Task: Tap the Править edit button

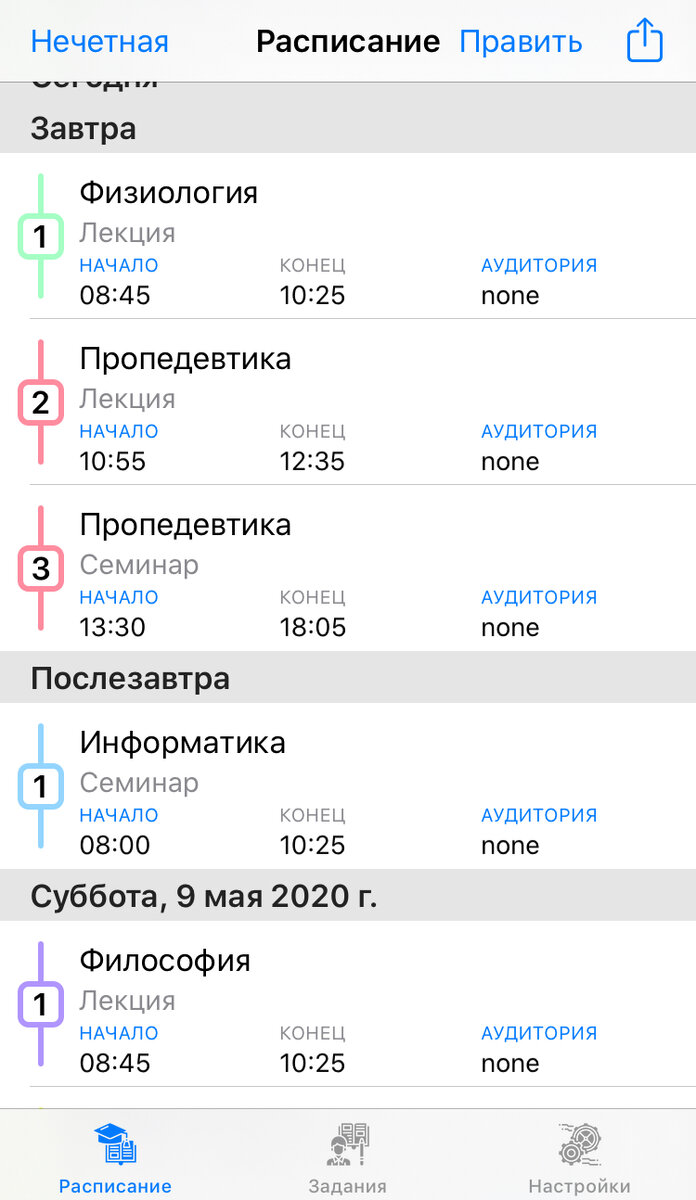Action: tap(520, 42)
